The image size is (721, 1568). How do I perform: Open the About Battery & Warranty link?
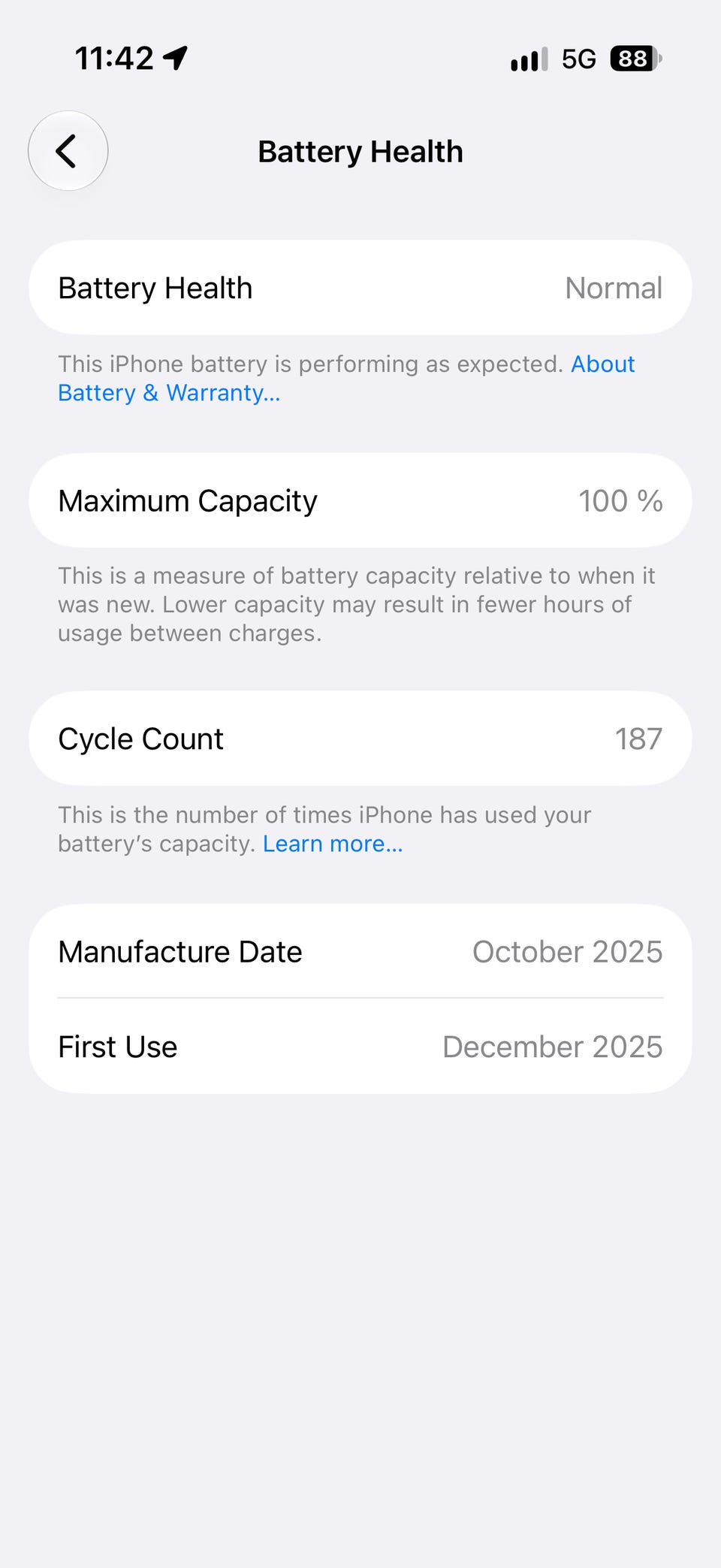(169, 393)
